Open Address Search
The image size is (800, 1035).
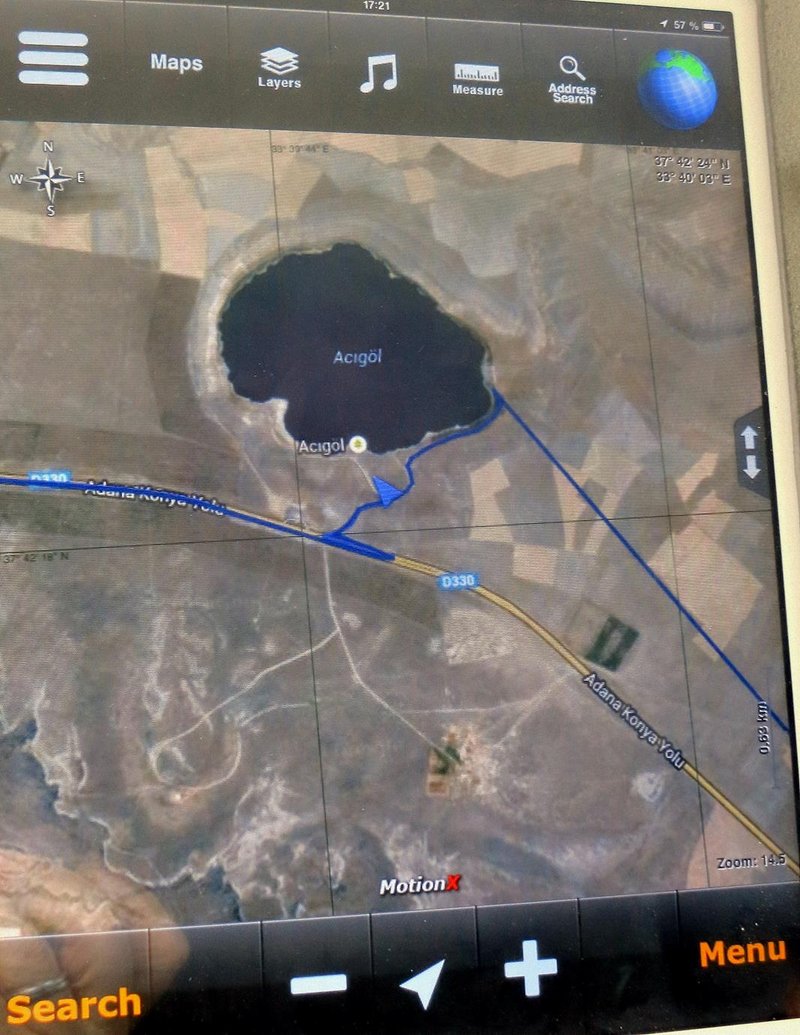click(x=572, y=80)
